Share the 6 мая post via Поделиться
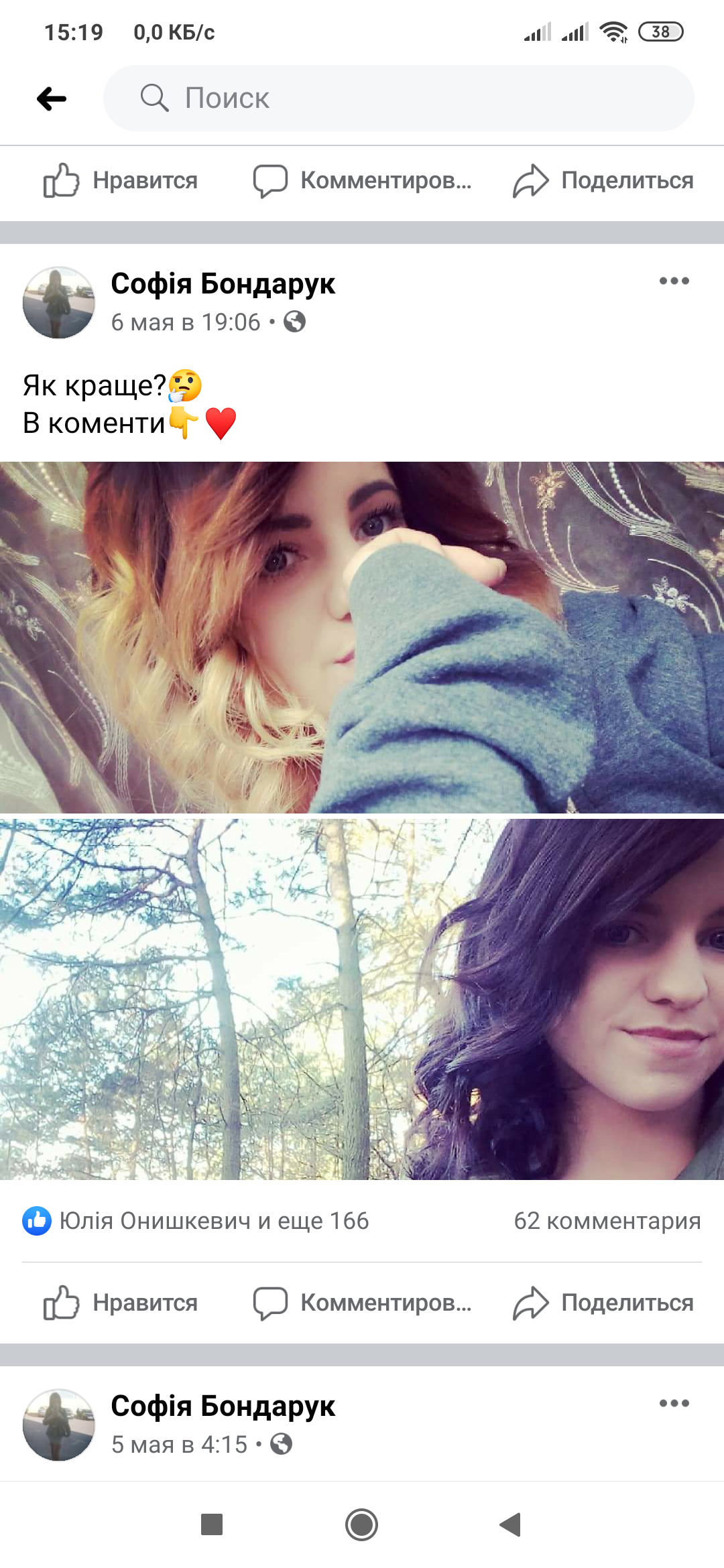The height and width of the screenshot is (1568, 724). (x=603, y=1303)
